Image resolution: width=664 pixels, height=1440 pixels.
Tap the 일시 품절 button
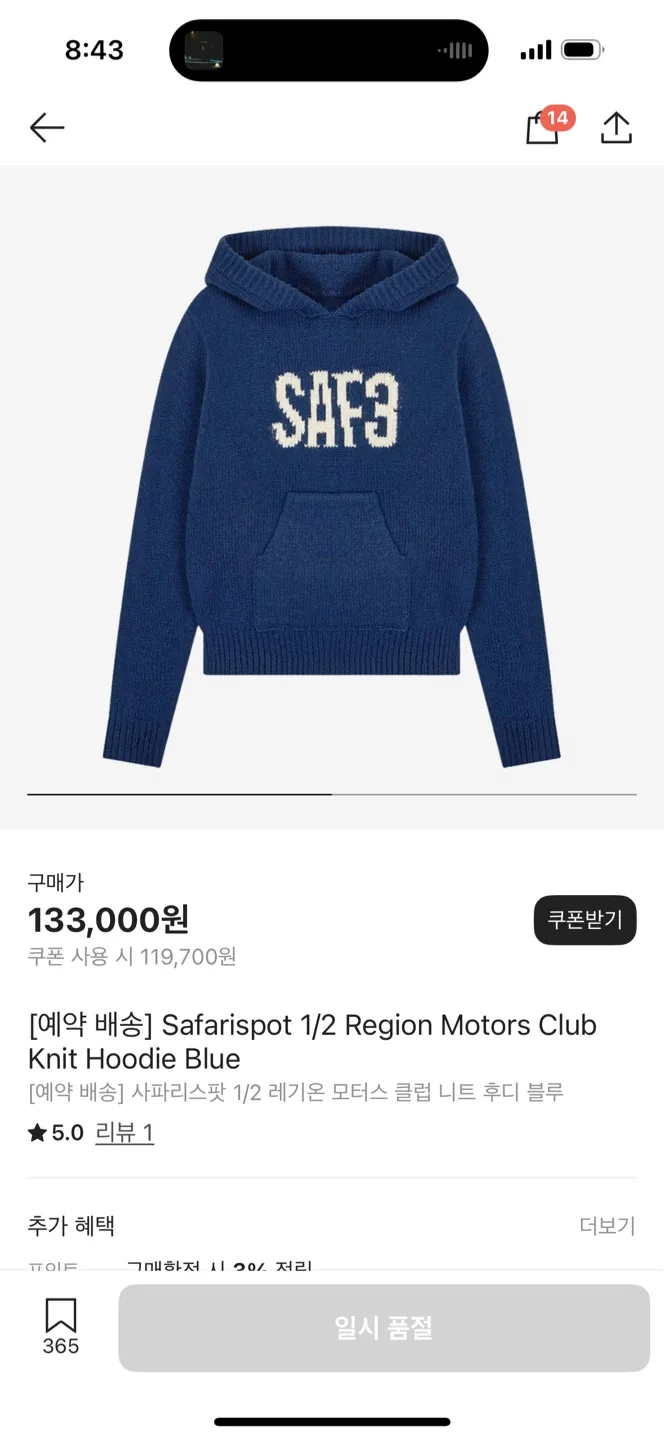384,1328
